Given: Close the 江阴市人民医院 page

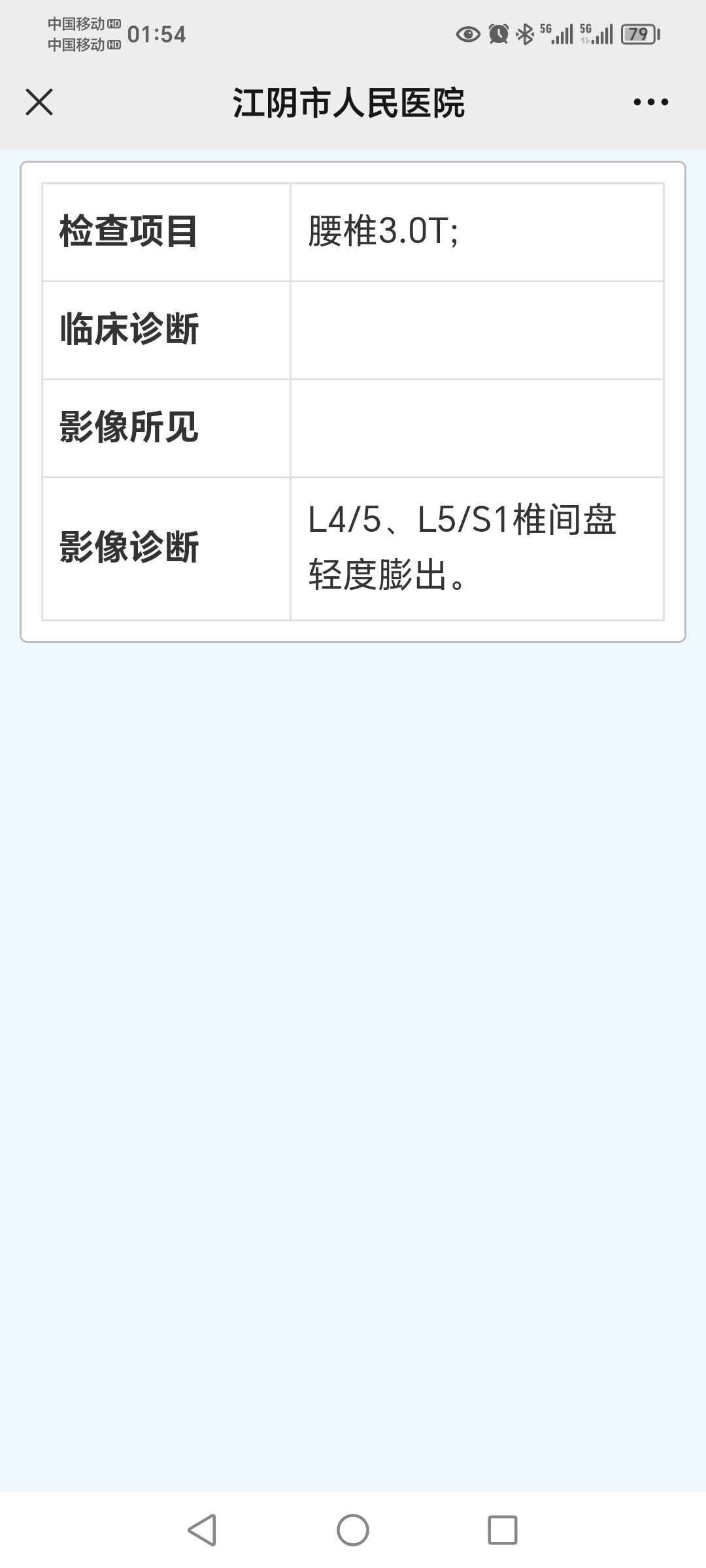Looking at the screenshot, I should 39,103.
